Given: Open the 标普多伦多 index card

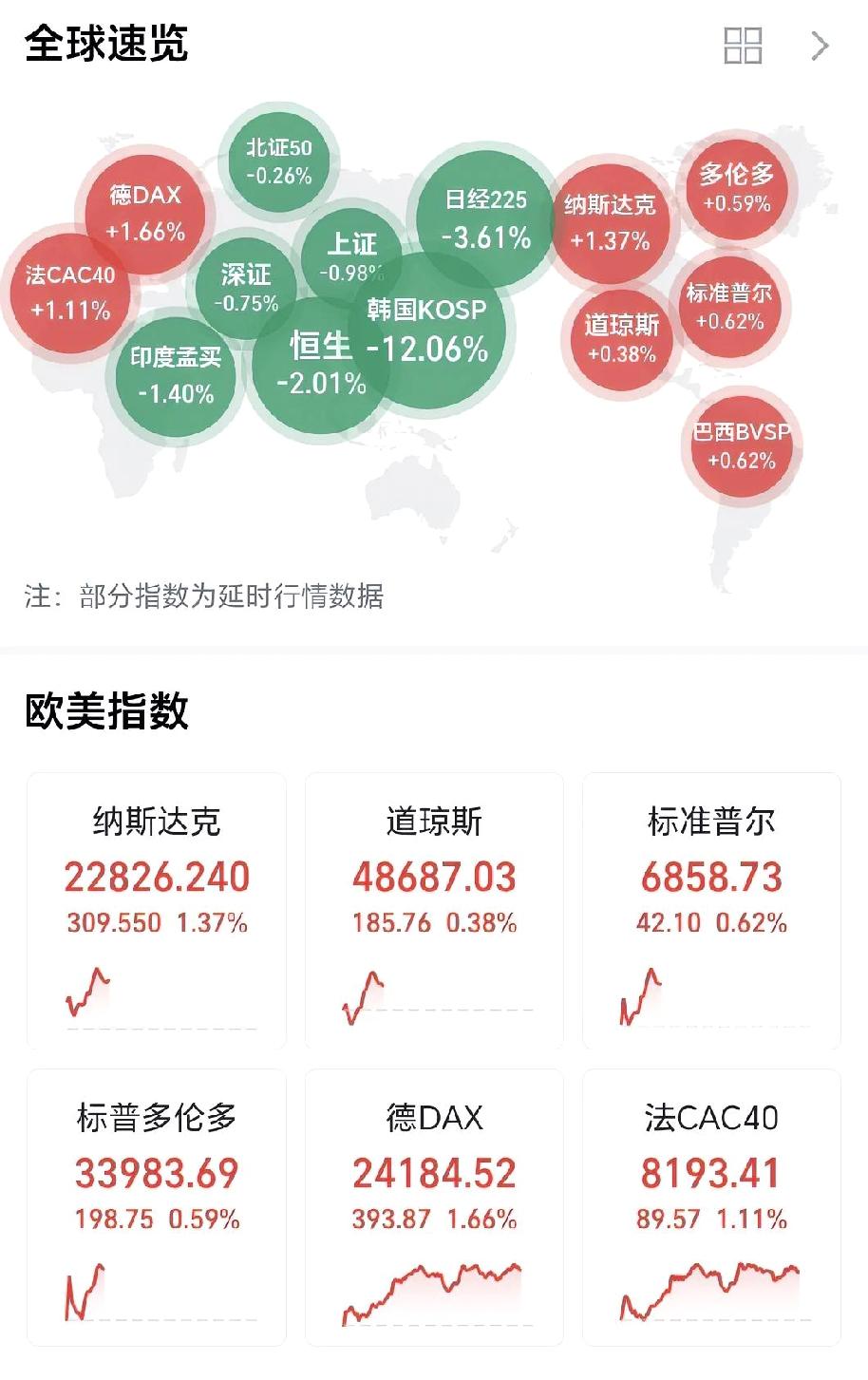Looking at the screenshot, I should pyautogui.click(x=158, y=1211).
